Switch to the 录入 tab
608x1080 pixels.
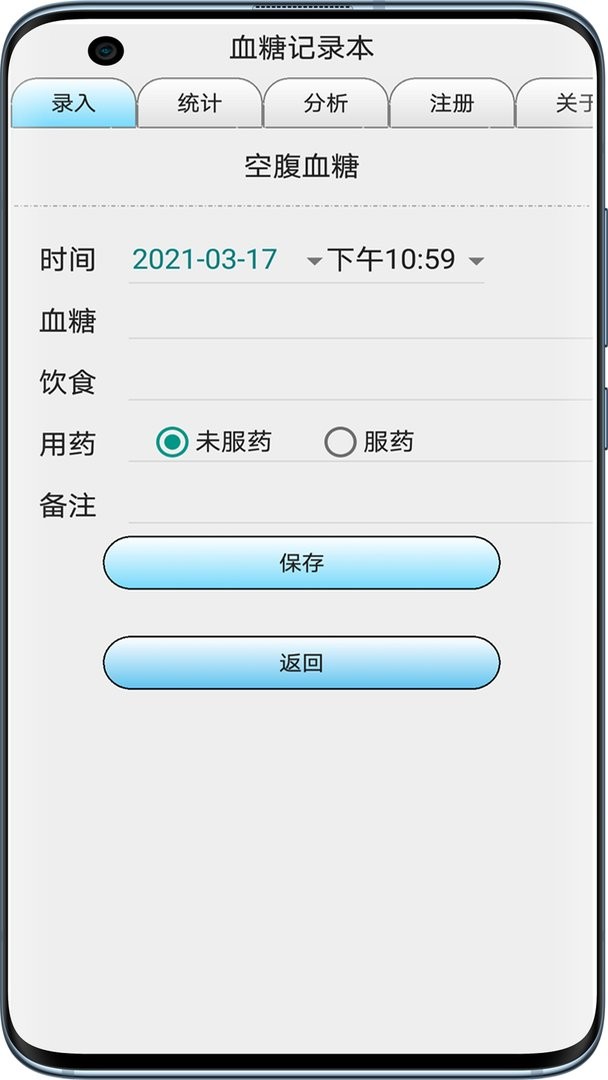pos(73,103)
